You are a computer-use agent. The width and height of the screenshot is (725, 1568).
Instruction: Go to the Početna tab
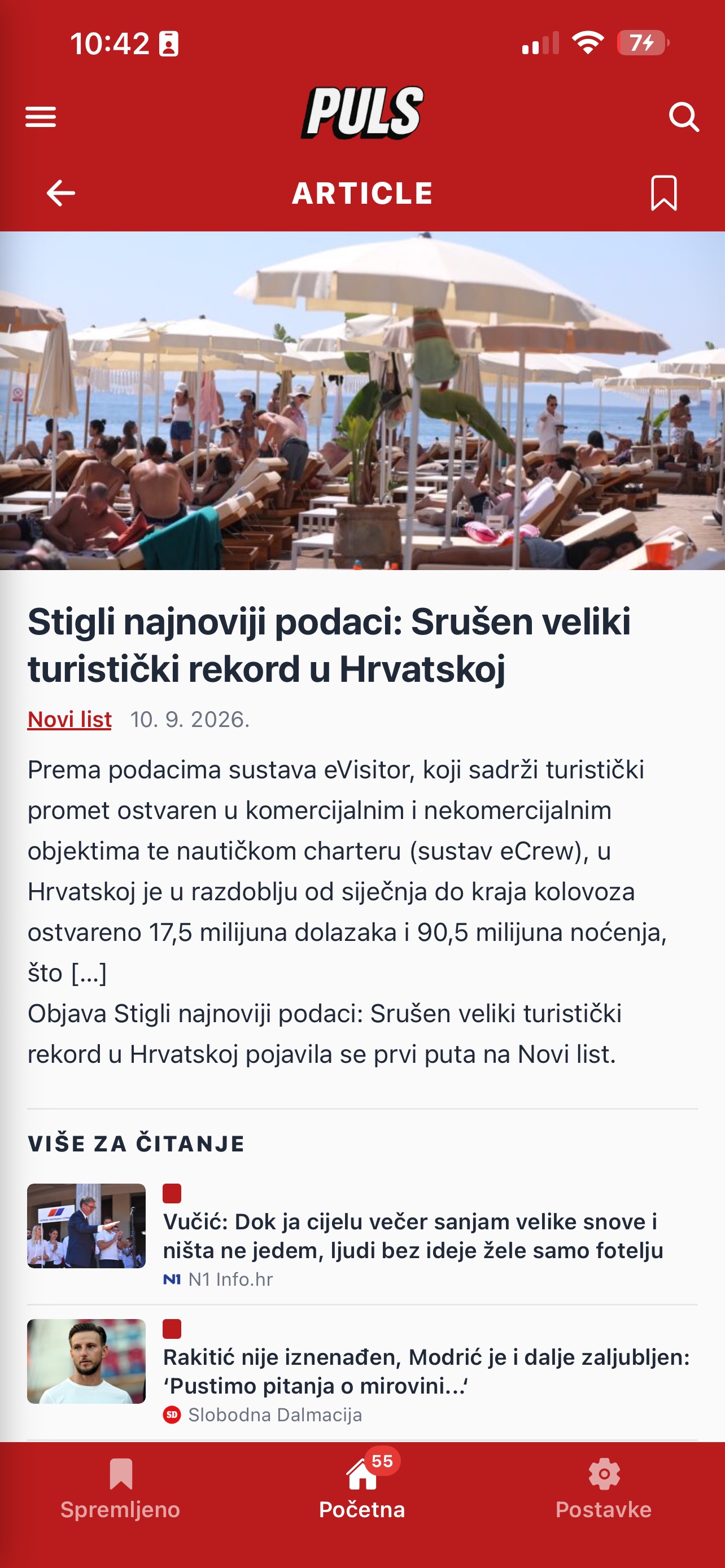(362, 1490)
